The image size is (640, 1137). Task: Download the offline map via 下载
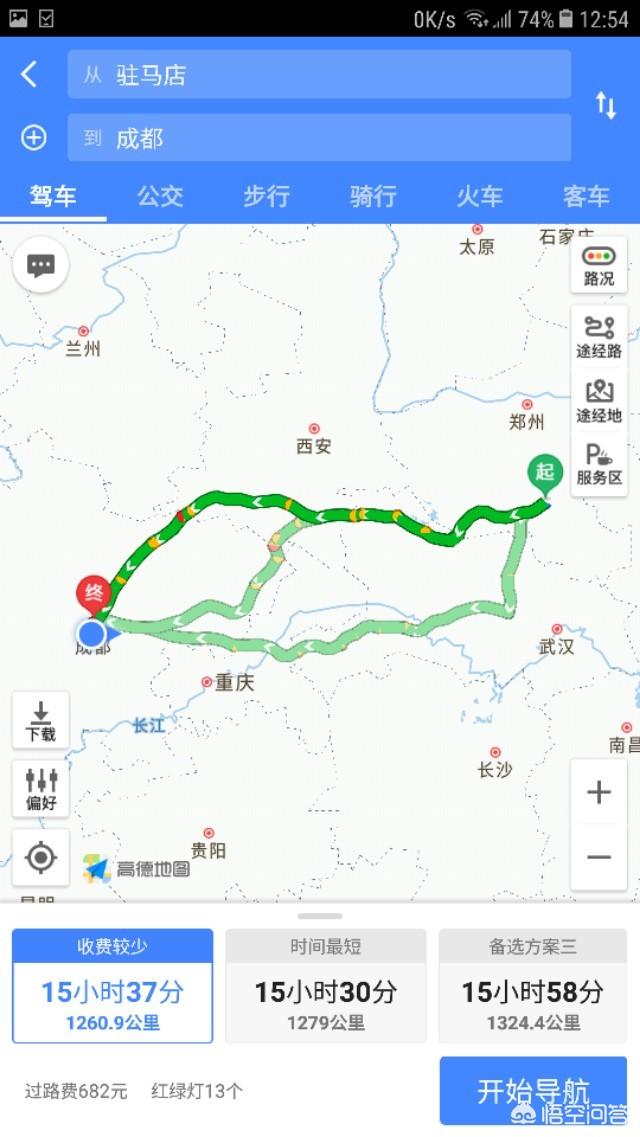[x=41, y=720]
